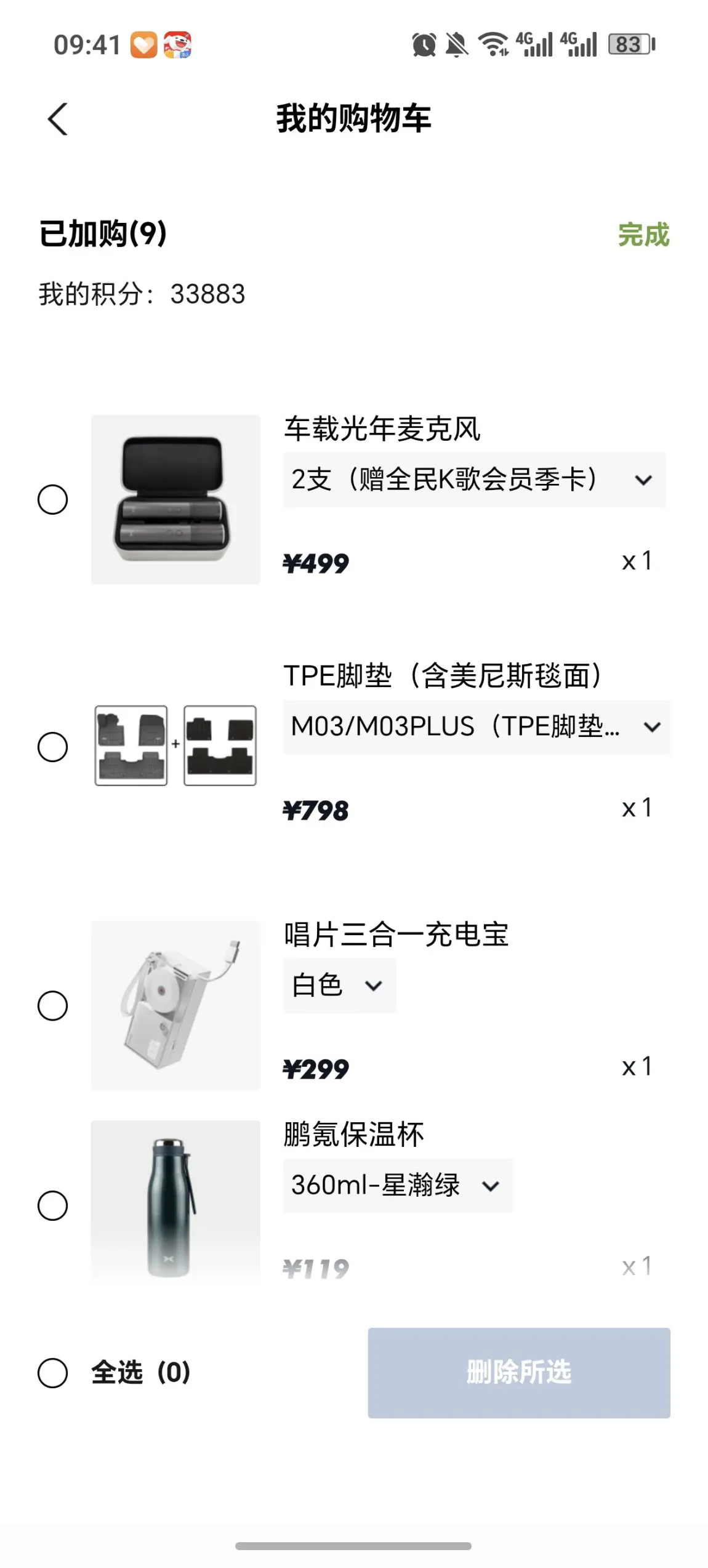Go back from the shopping cart

point(58,119)
